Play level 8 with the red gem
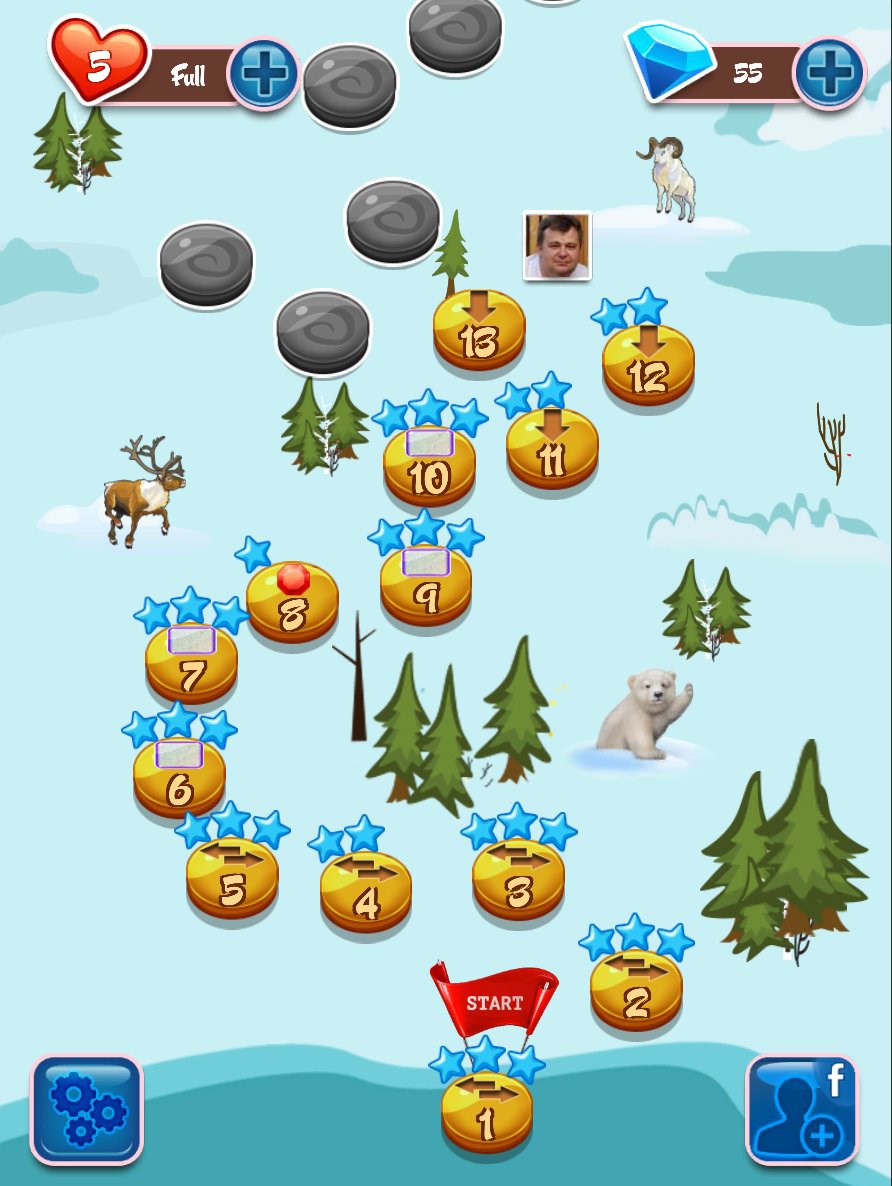The width and height of the screenshot is (892, 1186). click(292, 603)
